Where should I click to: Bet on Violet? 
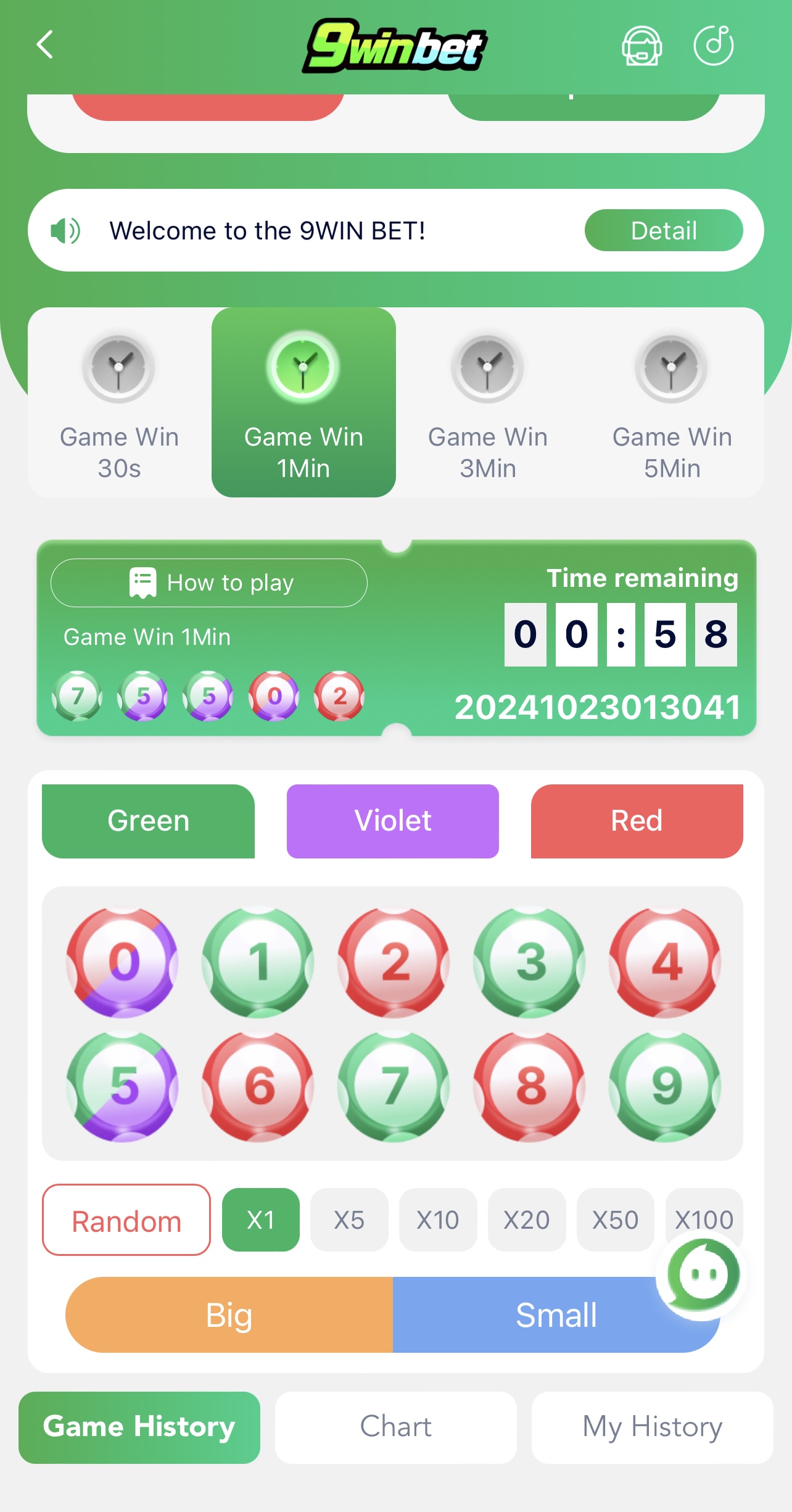[392, 821]
